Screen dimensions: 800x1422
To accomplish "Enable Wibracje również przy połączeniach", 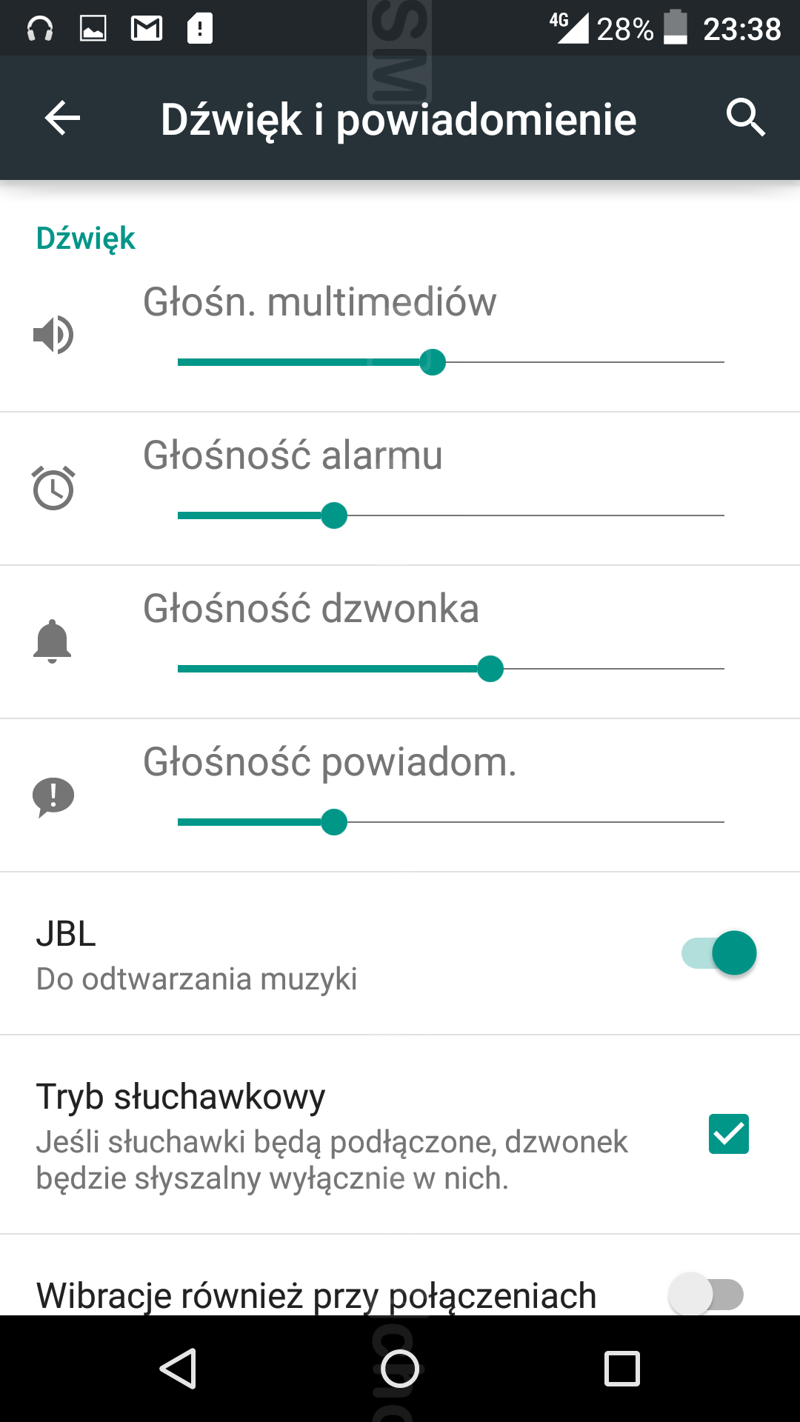I will [x=706, y=1295].
